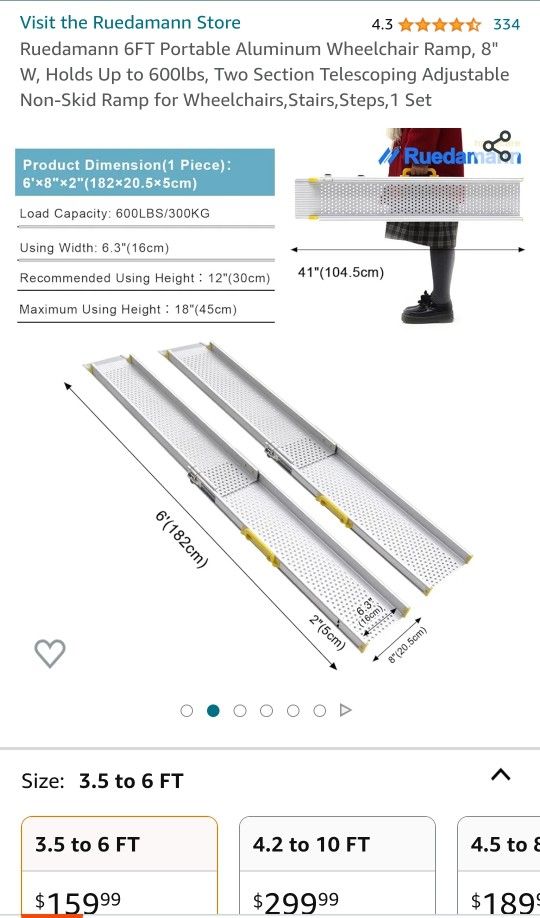Viewport: 540px width, 918px height.
Task: Jump to the first image dot
Action: click(187, 710)
